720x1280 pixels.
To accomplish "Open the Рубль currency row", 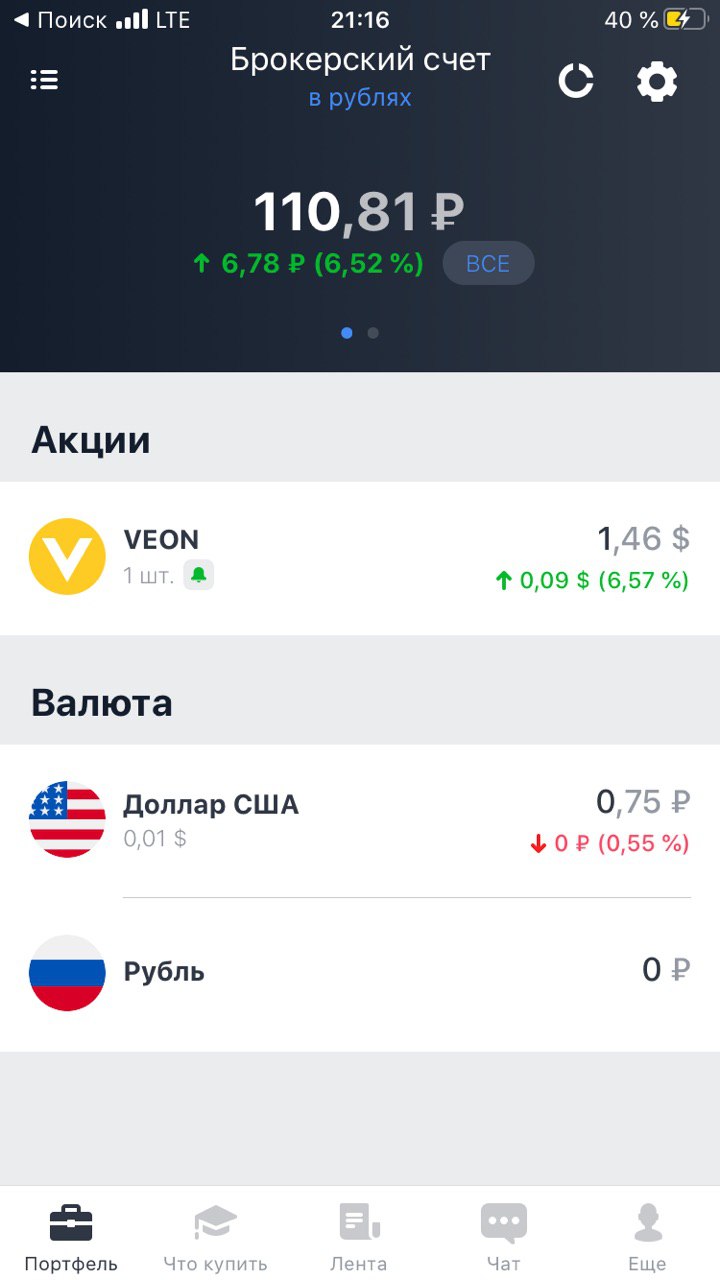I will point(360,973).
